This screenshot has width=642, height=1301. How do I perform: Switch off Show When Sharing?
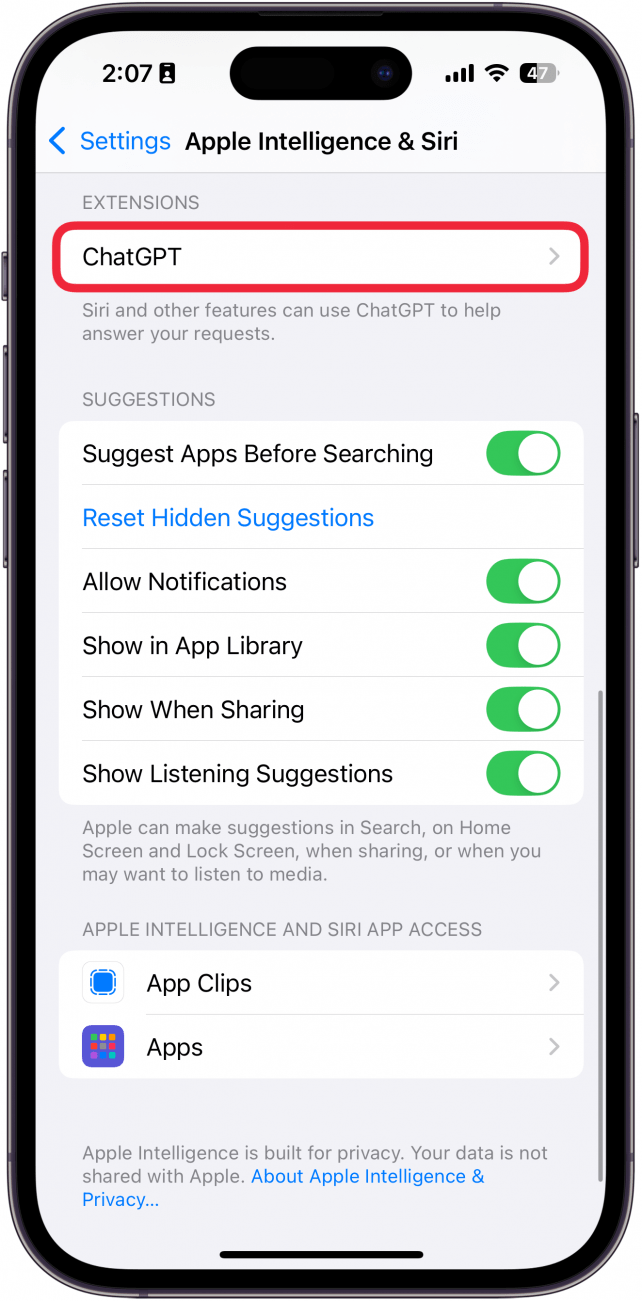(522, 710)
